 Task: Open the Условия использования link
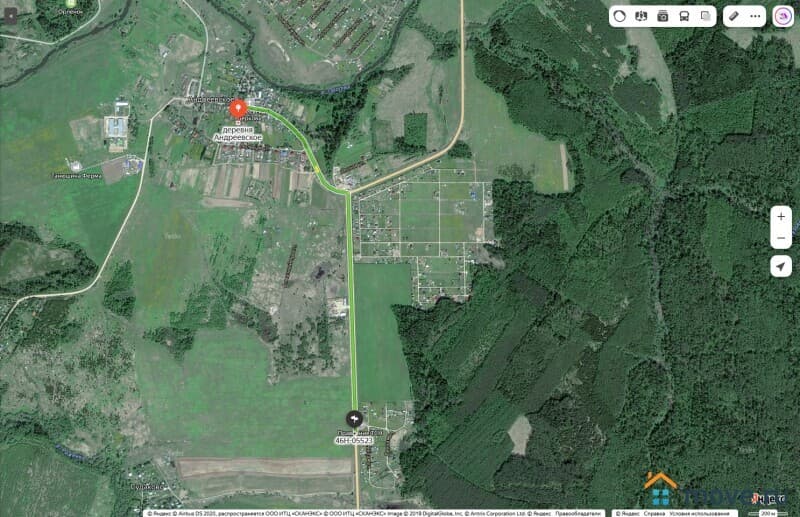(x=700, y=513)
